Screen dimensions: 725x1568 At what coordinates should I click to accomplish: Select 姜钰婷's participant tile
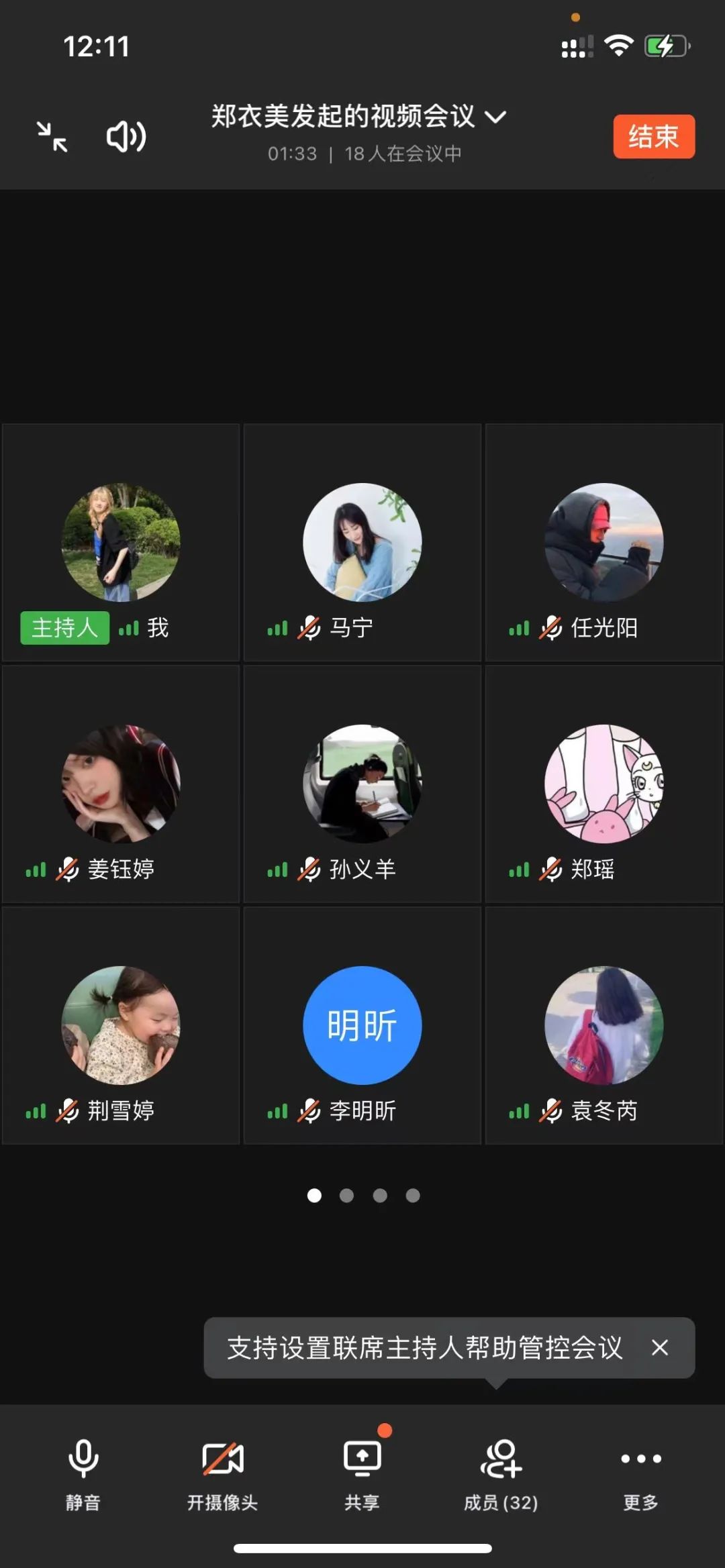click(121, 784)
